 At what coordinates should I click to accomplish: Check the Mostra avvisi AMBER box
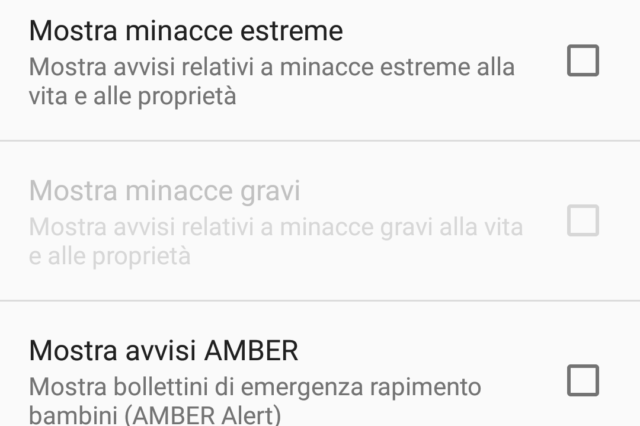tap(583, 380)
